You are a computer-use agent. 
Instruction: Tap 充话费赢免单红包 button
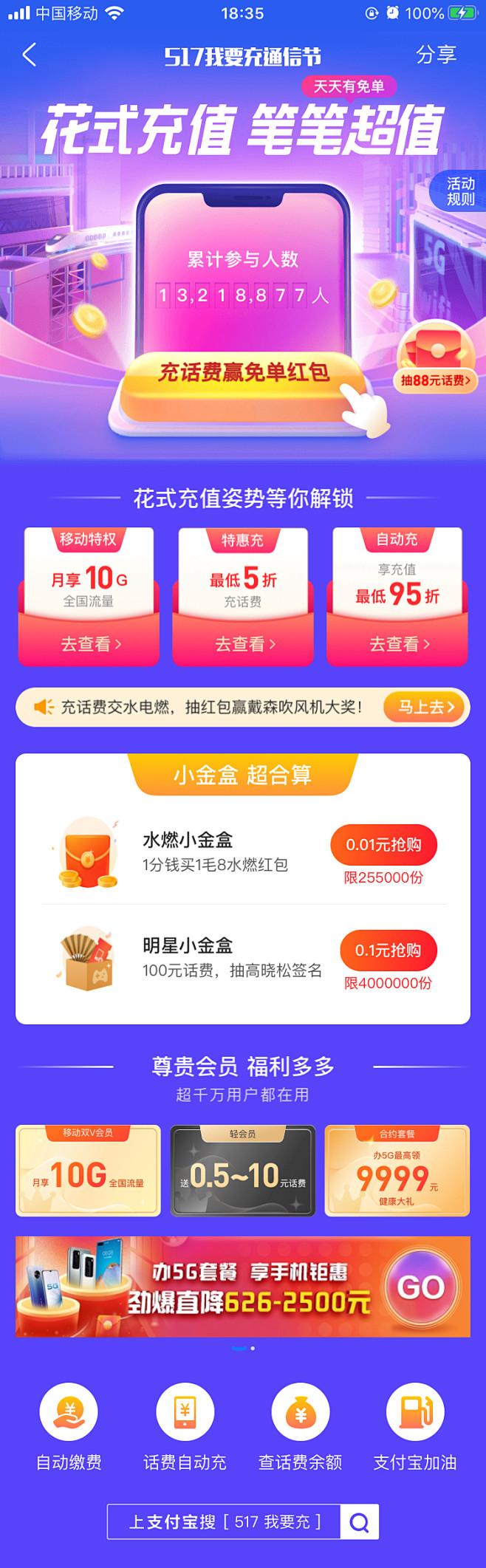point(243,374)
